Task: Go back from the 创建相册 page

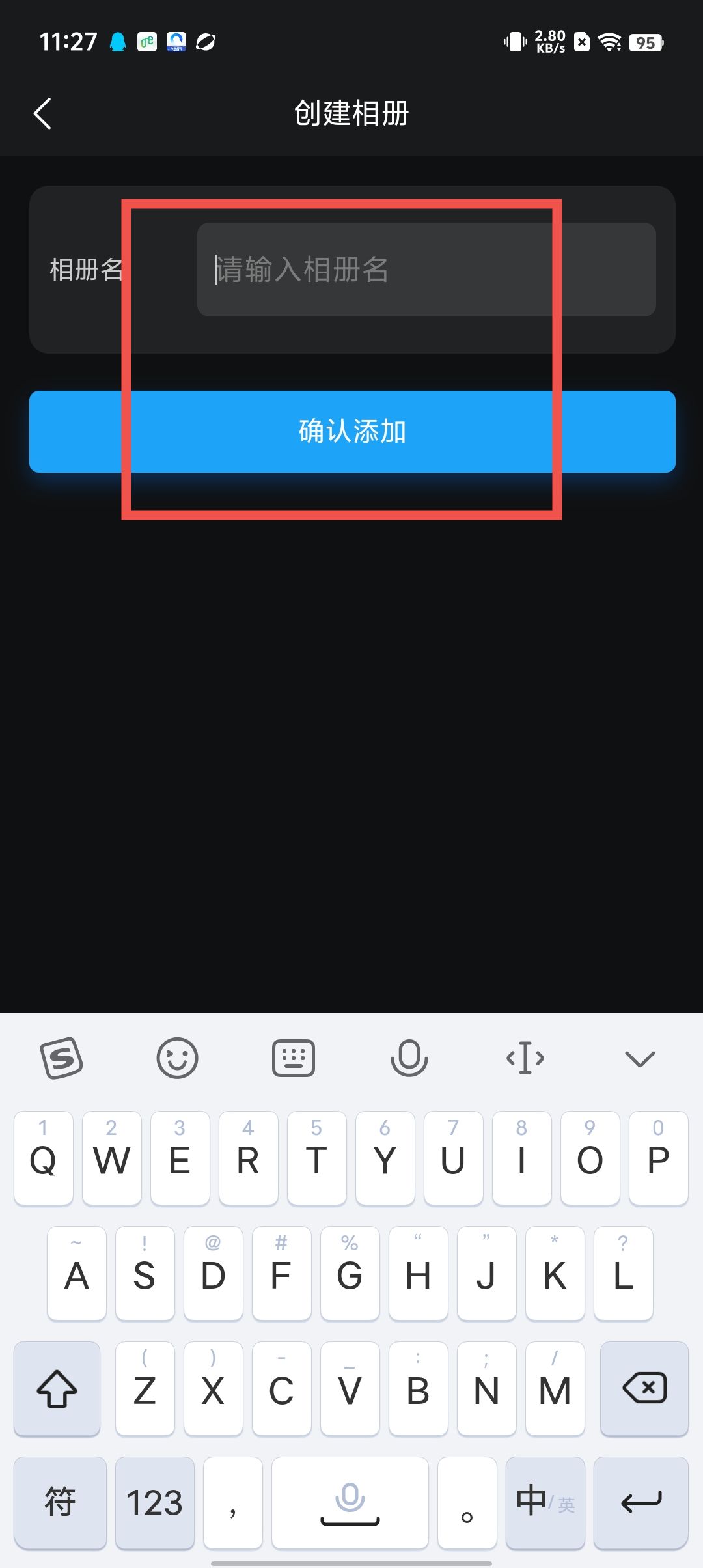Action: (x=43, y=114)
